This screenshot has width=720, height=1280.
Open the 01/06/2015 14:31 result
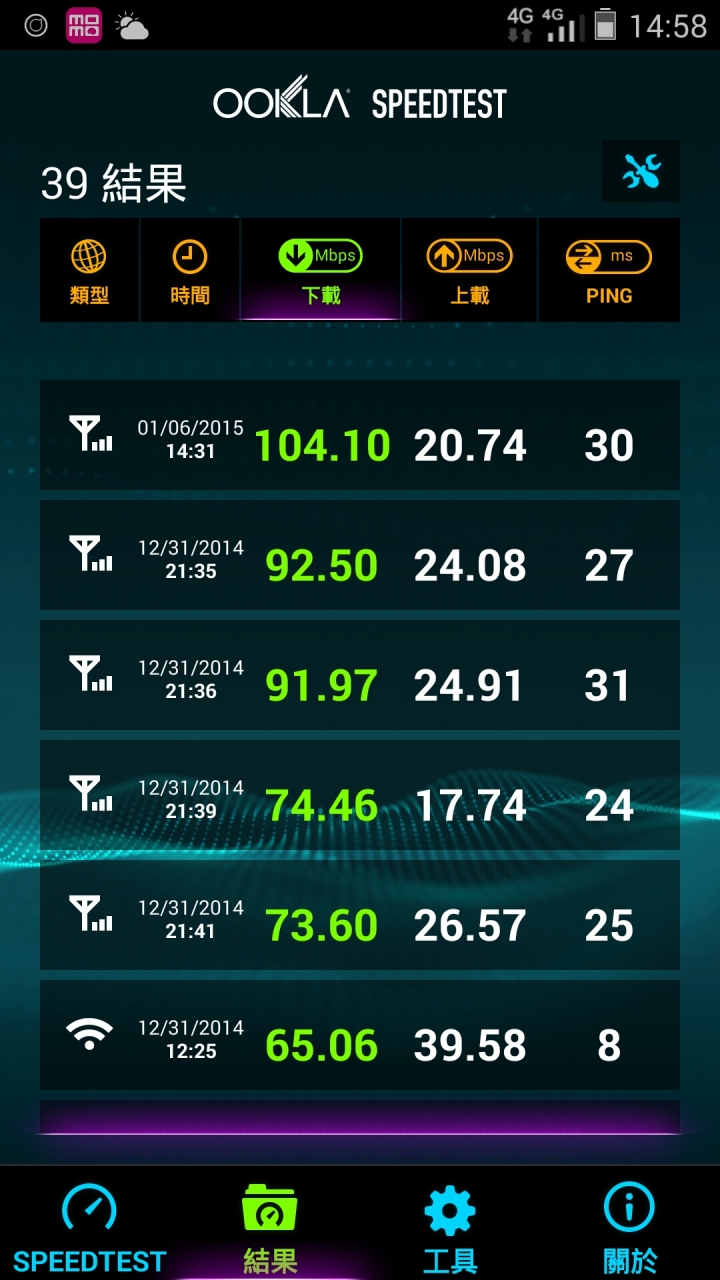[x=360, y=435]
